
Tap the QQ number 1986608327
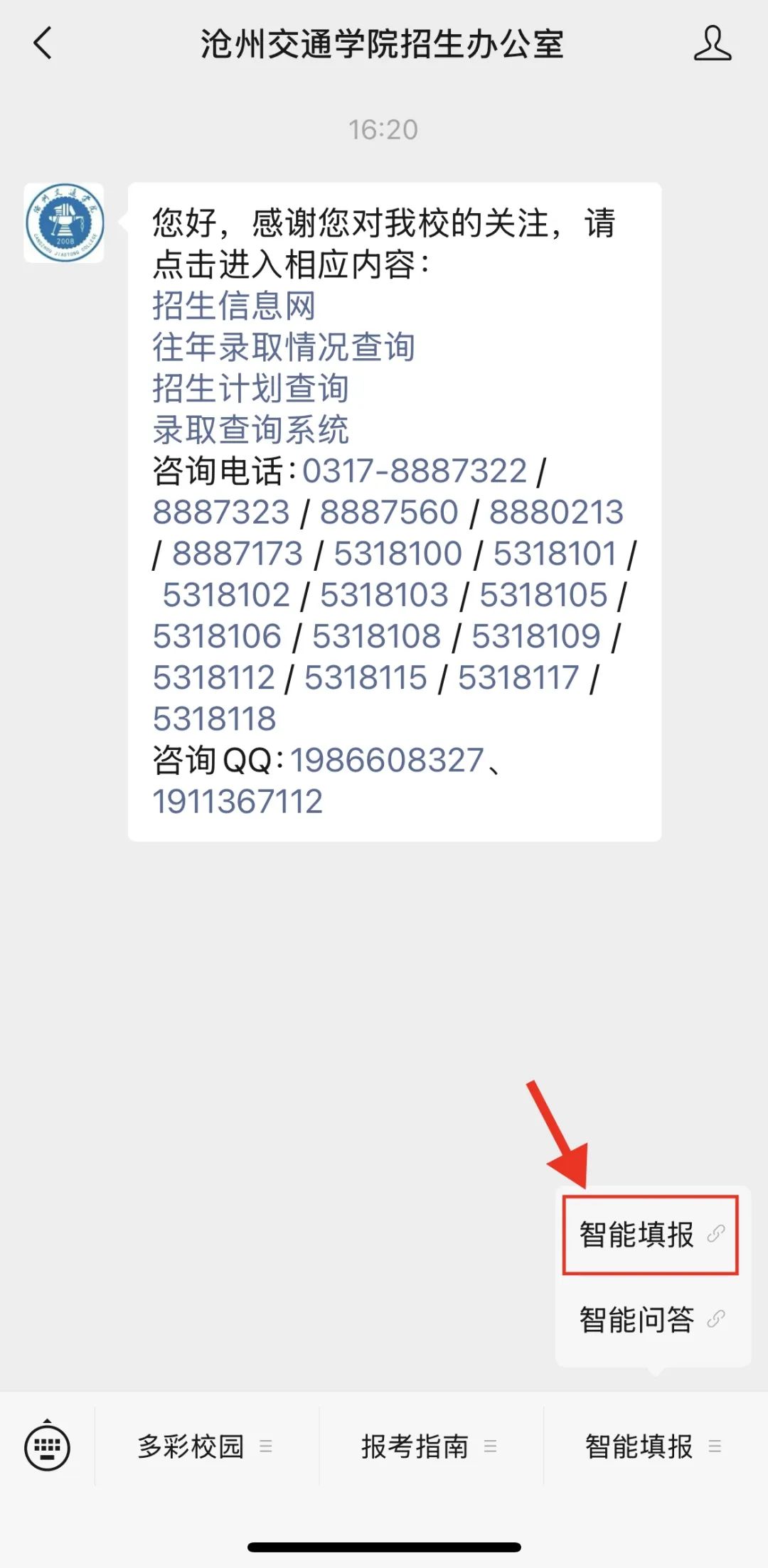(x=387, y=760)
